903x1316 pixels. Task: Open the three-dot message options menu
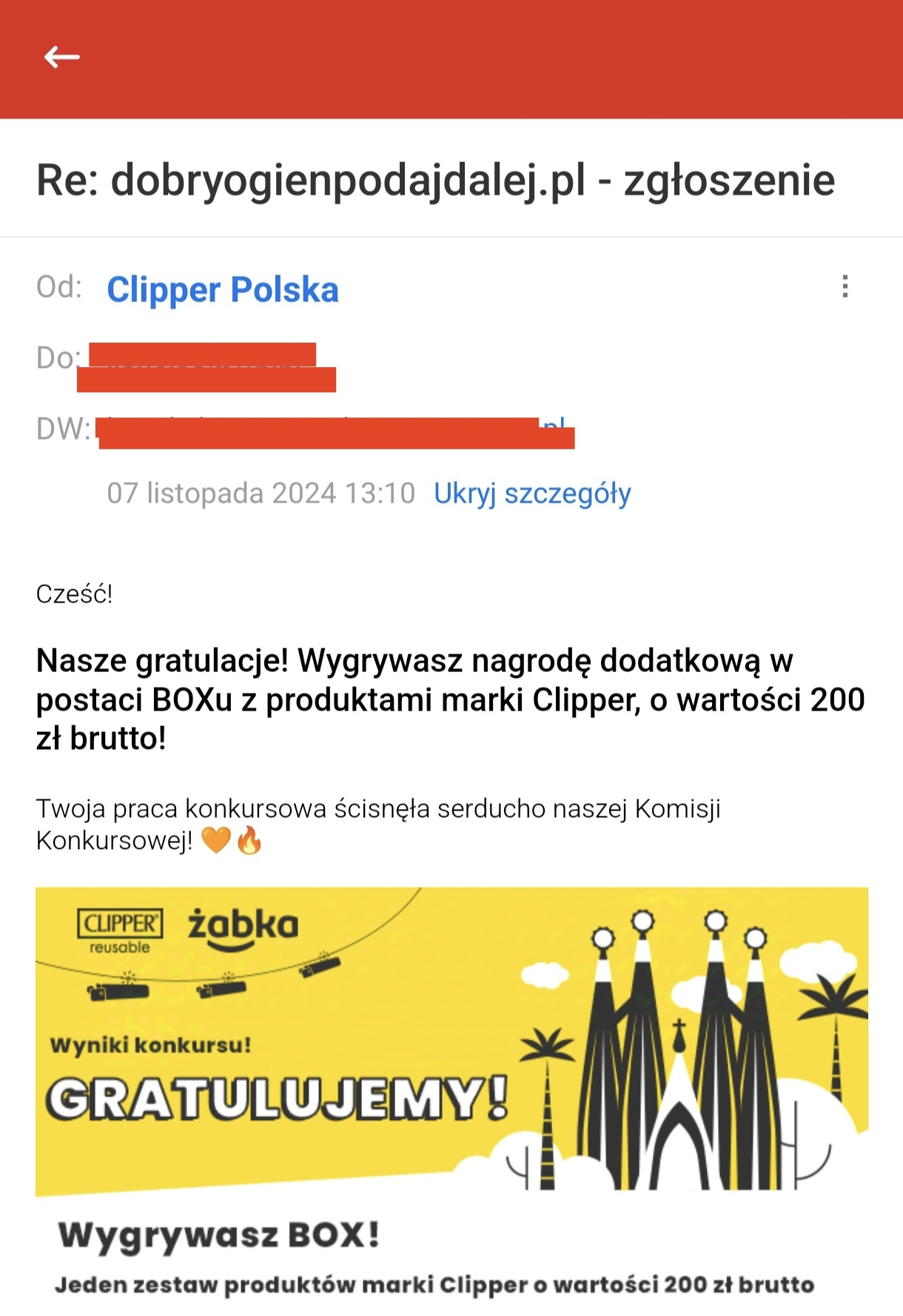(845, 286)
